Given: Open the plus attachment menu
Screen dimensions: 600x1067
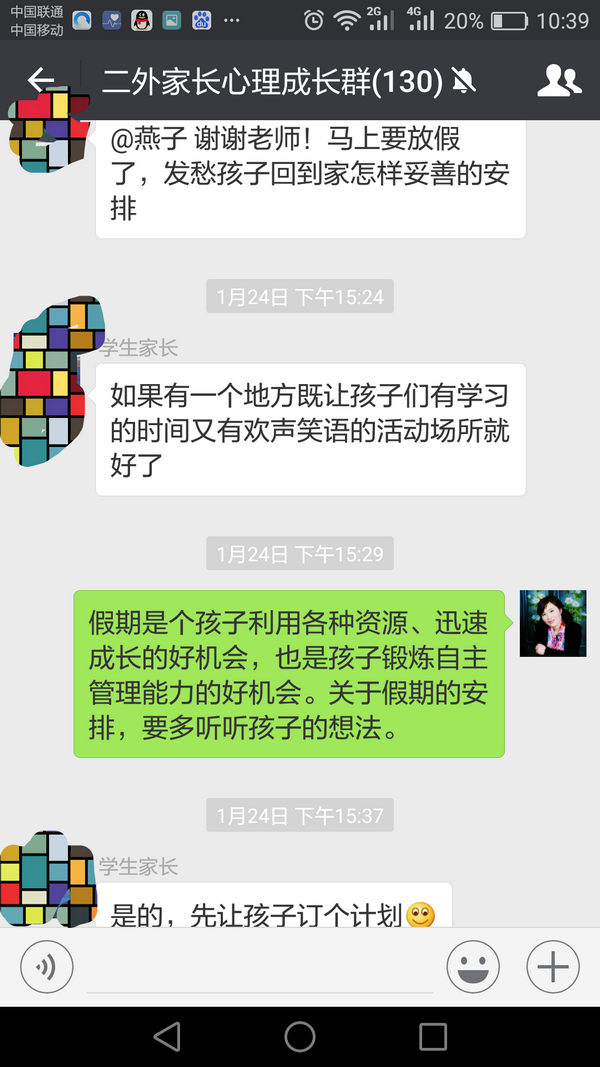Looking at the screenshot, I should point(553,967).
